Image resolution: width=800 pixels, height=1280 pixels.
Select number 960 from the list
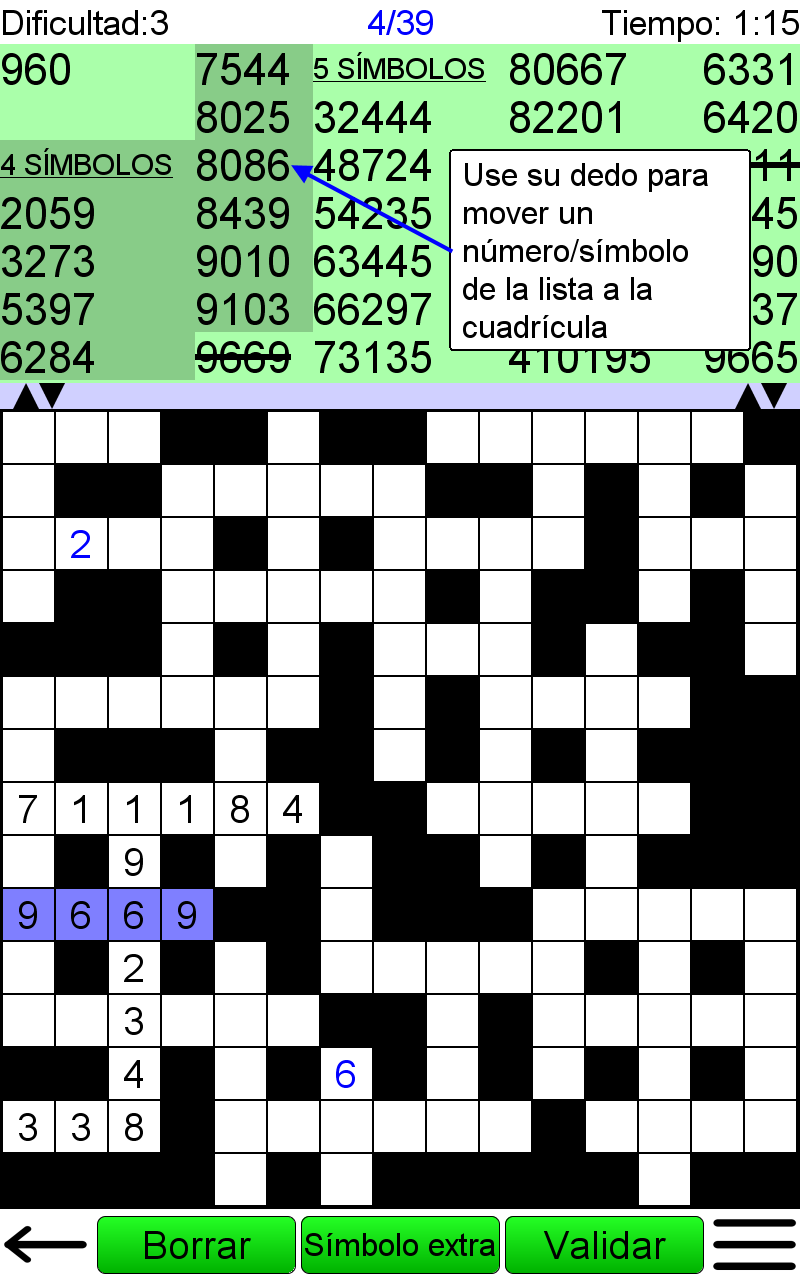point(37,70)
